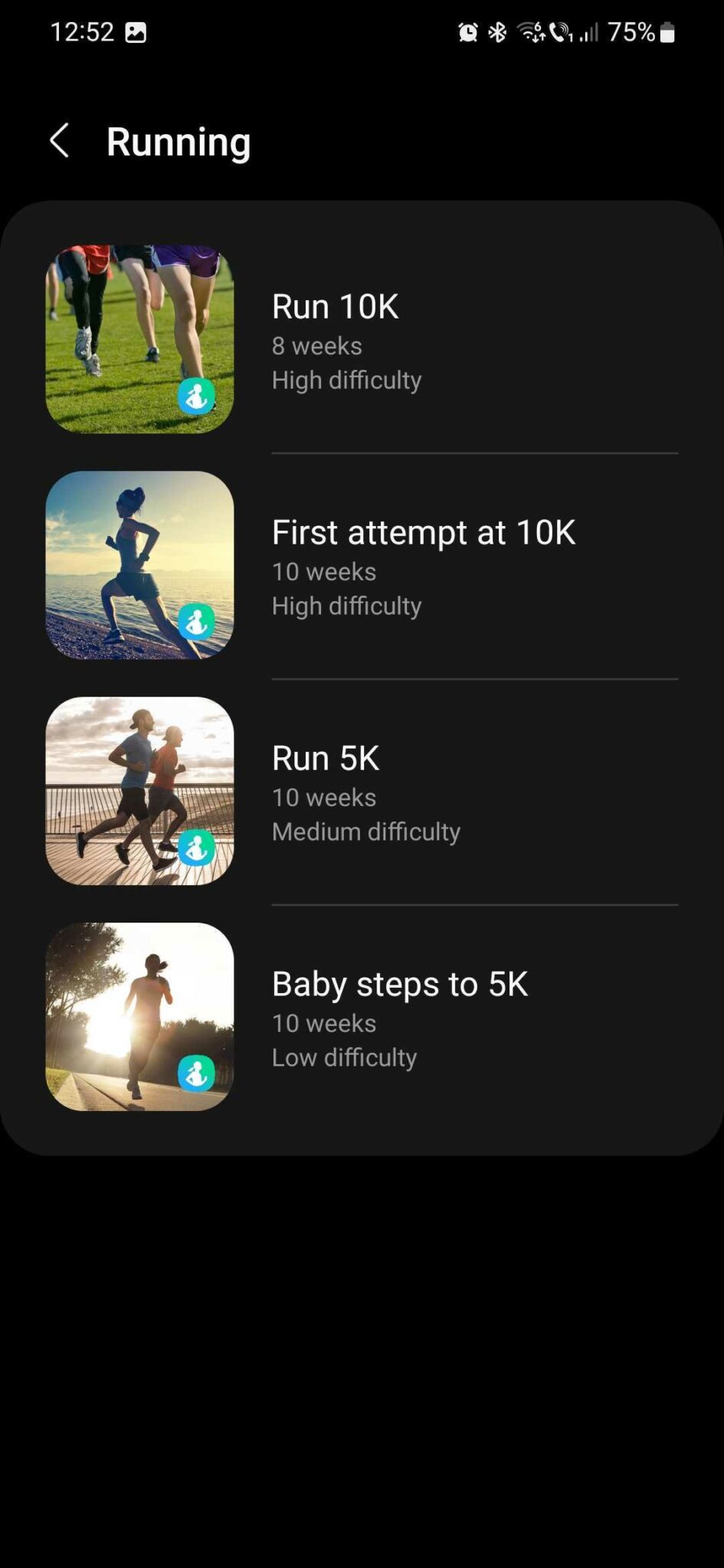Tap the screenshot notification icon
724x1568 pixels.
(137, 31)
